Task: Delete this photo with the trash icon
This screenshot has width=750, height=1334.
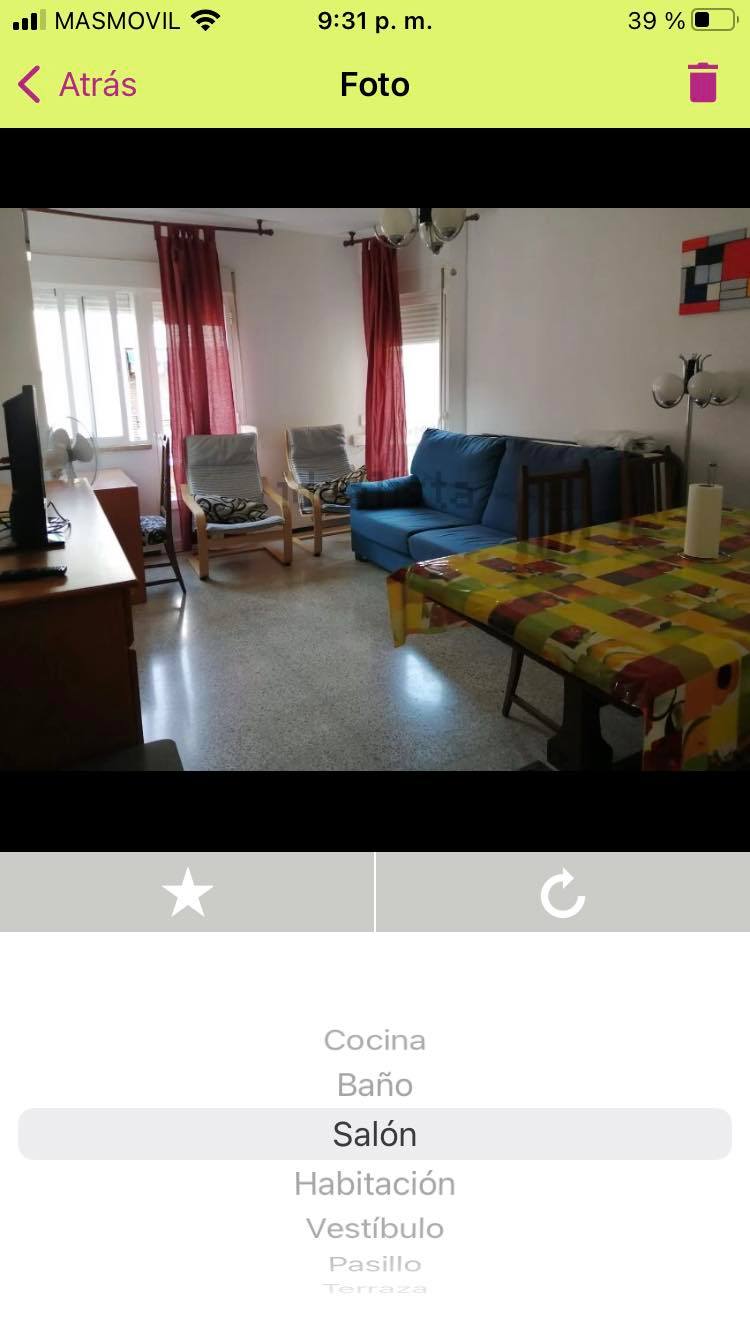Action: click(703, 83)
